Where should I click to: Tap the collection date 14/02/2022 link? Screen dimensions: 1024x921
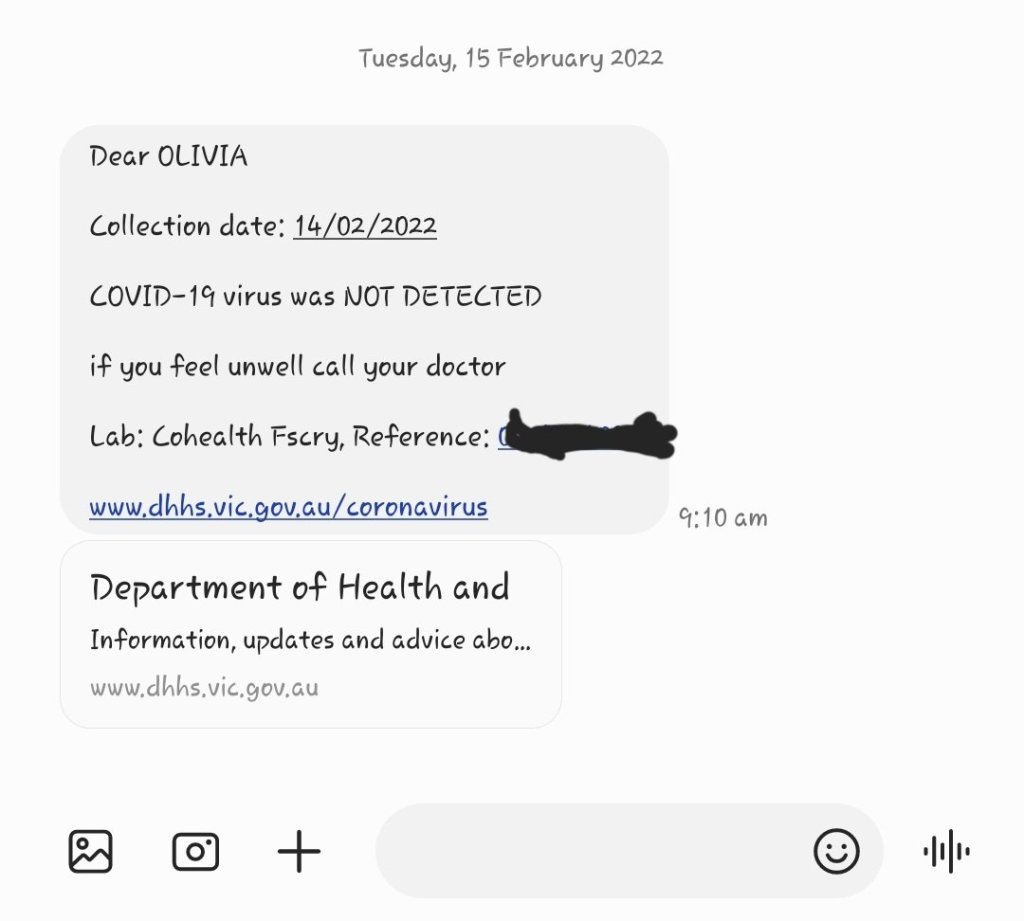365,226
